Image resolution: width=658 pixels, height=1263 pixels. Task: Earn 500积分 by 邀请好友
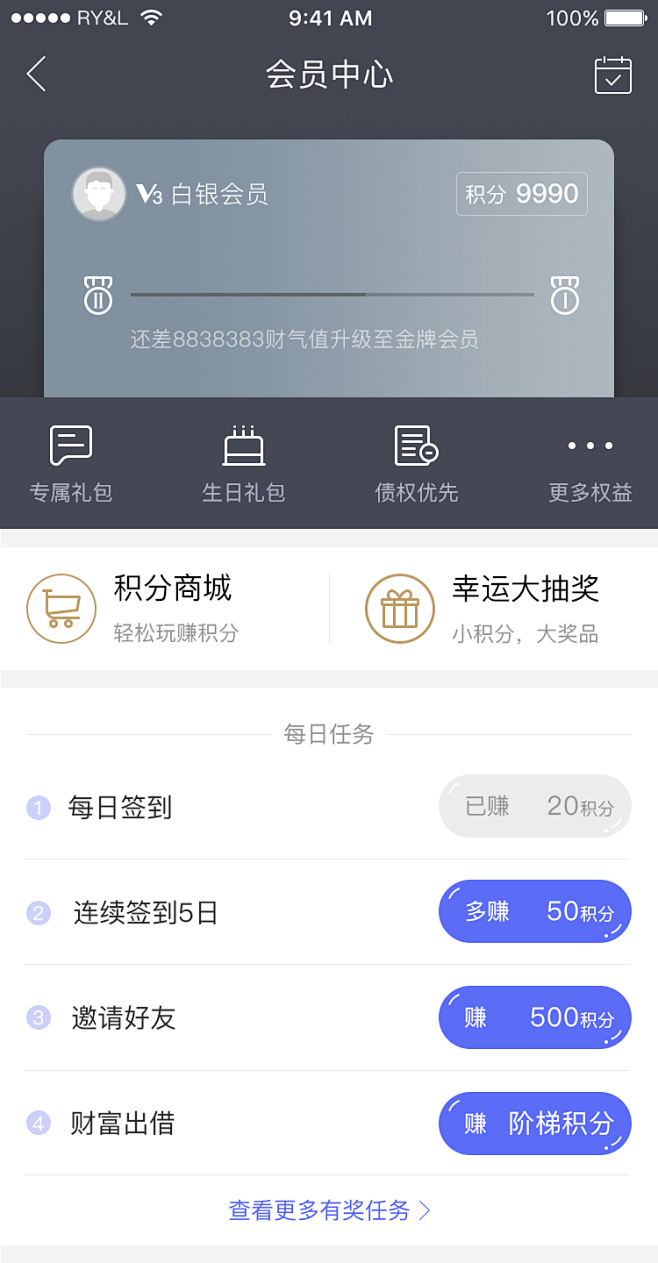[535, 1018]
